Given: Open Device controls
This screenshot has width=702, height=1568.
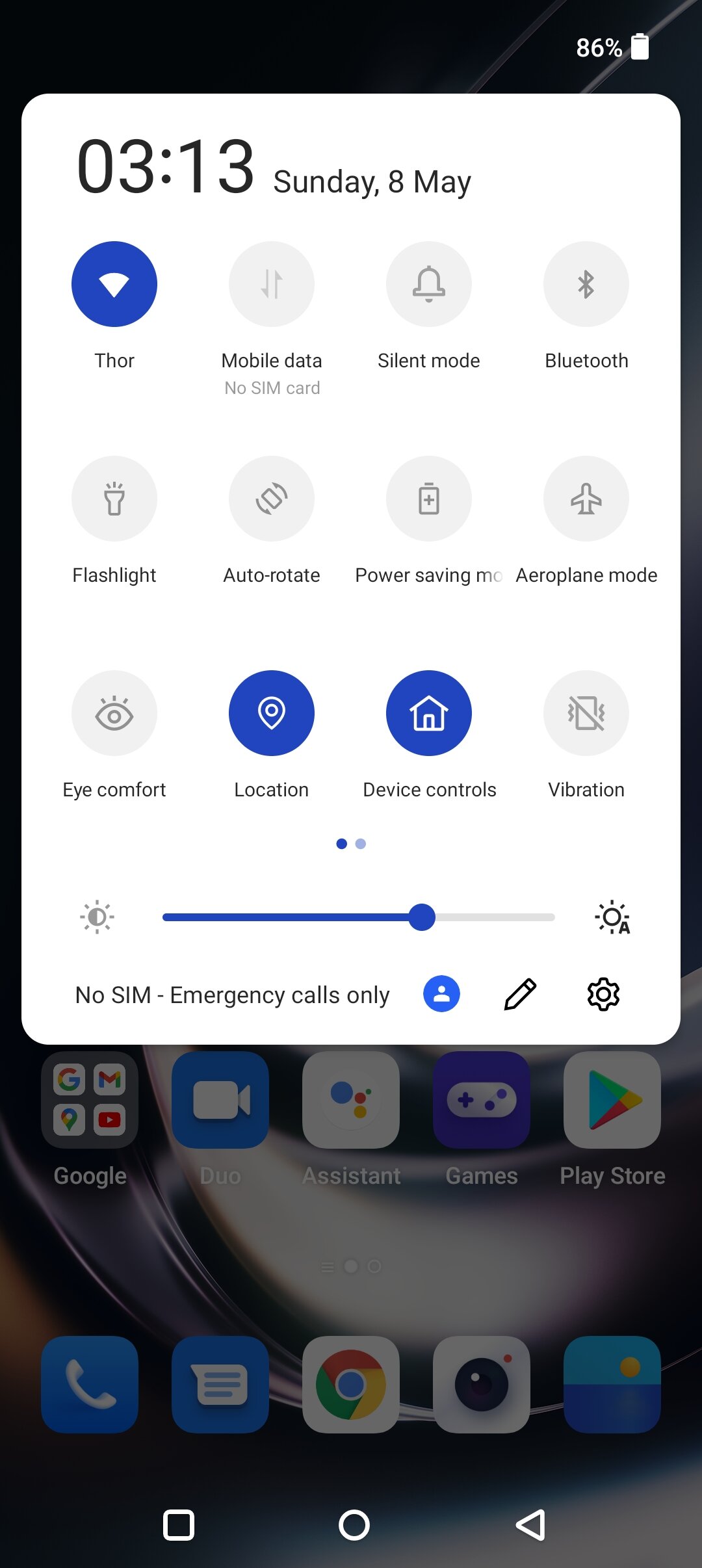Looking at the screenshot, I should (x=429, y=713).
